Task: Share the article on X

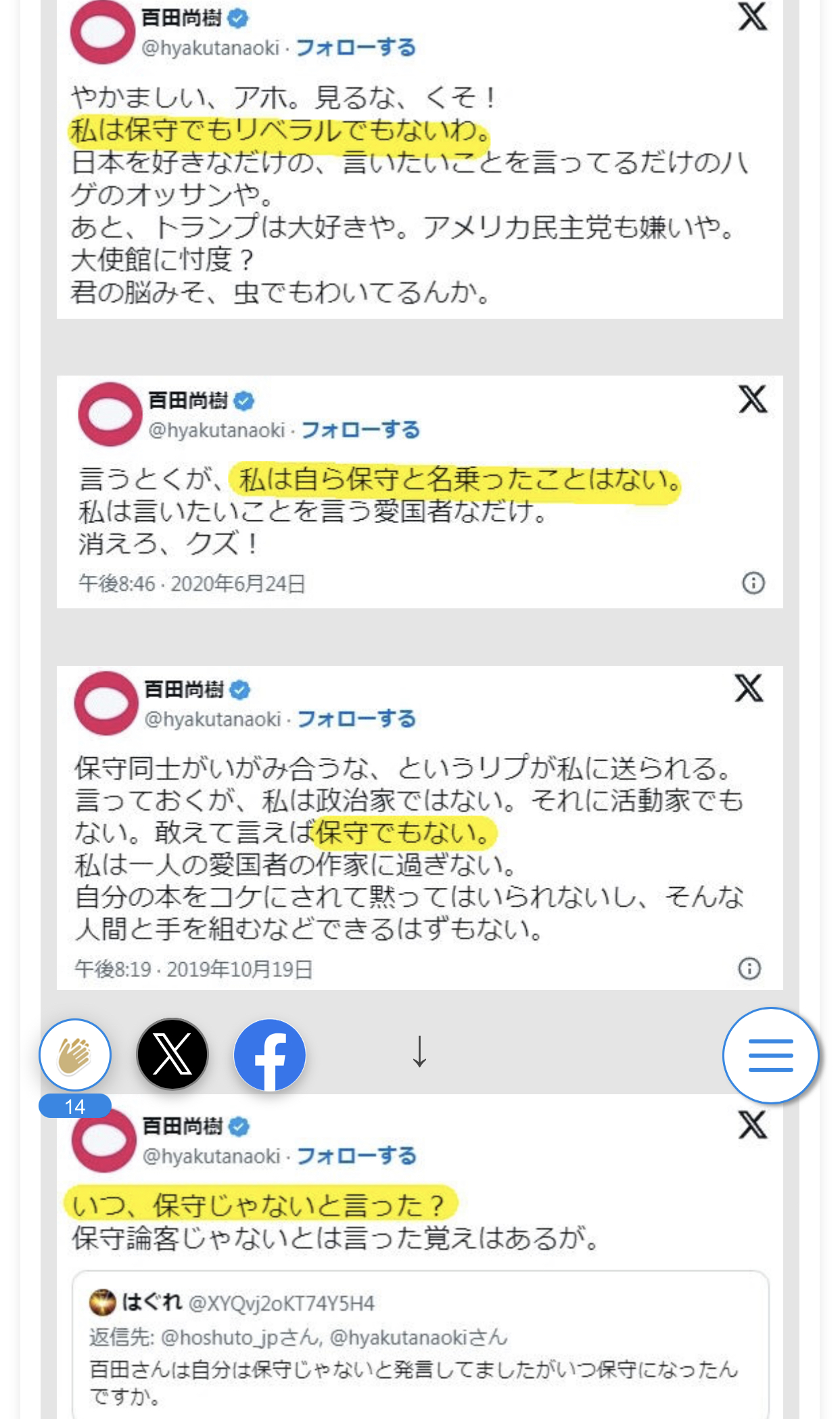Action: click(172, 1054)
